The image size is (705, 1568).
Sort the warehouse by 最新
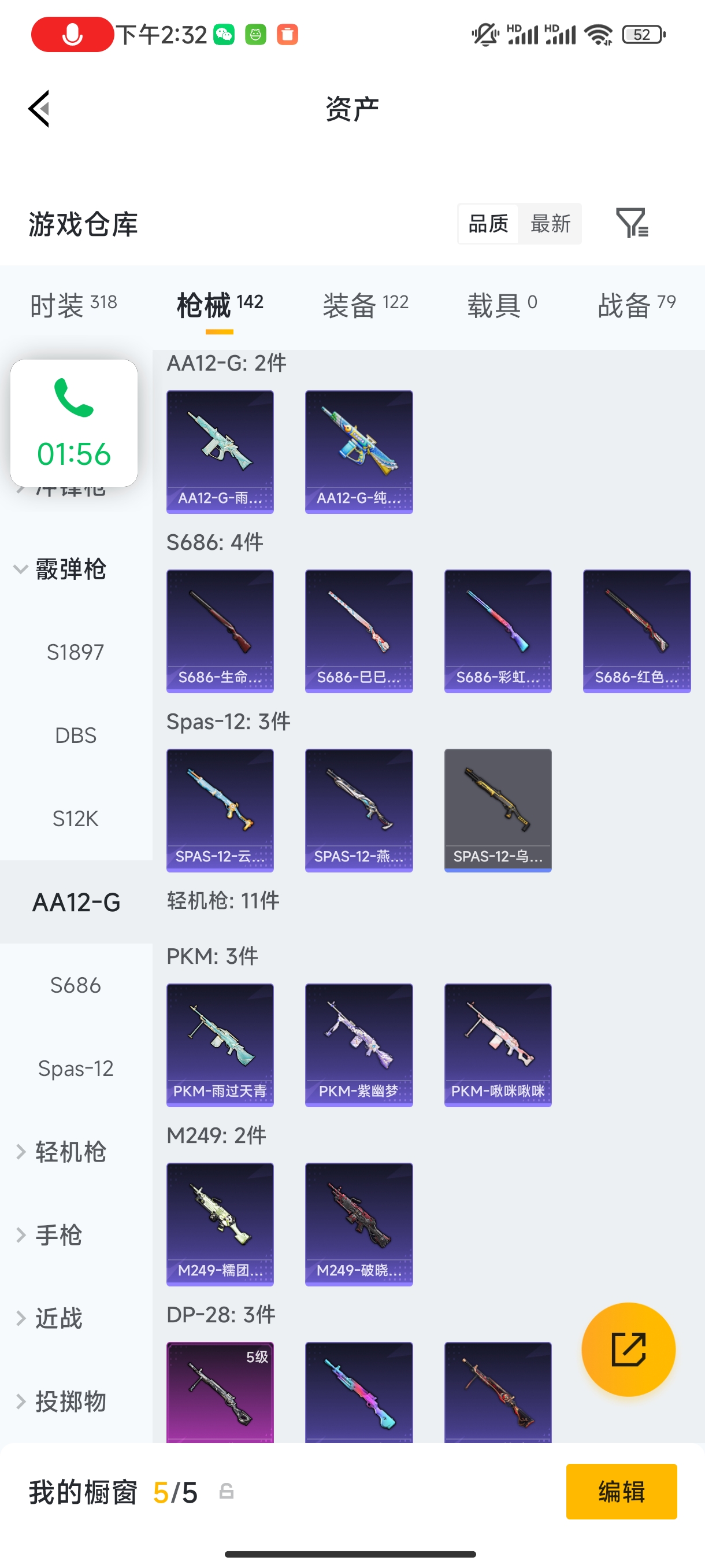coord(550,224)
